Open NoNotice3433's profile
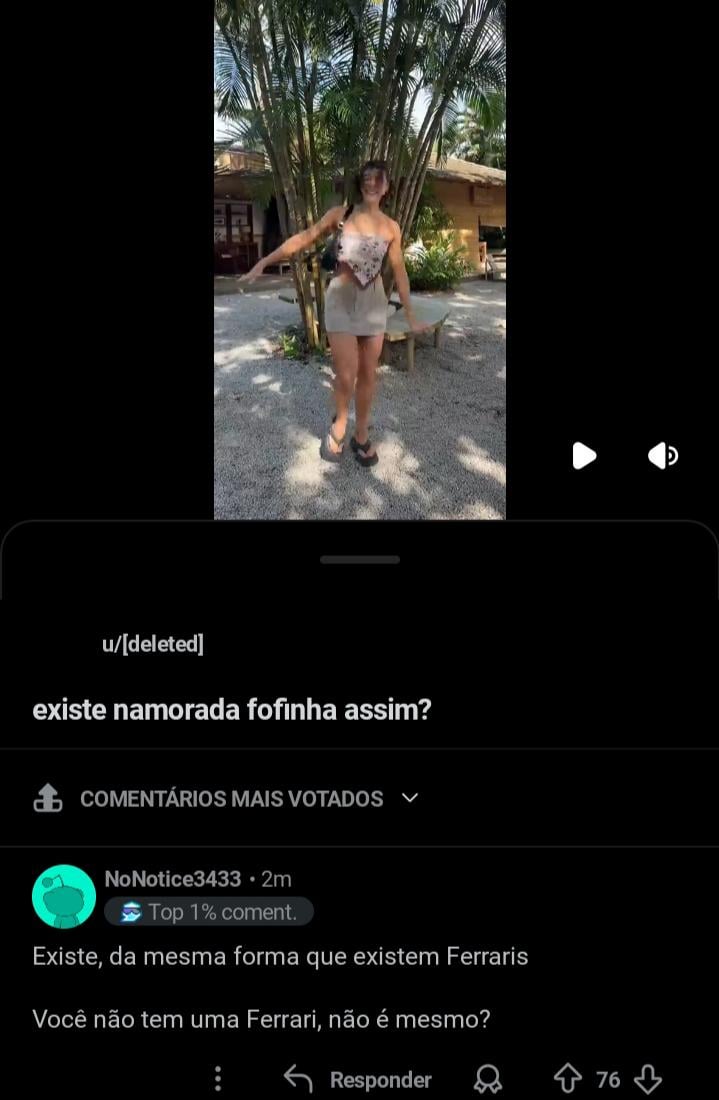 (x=173, y=879)
